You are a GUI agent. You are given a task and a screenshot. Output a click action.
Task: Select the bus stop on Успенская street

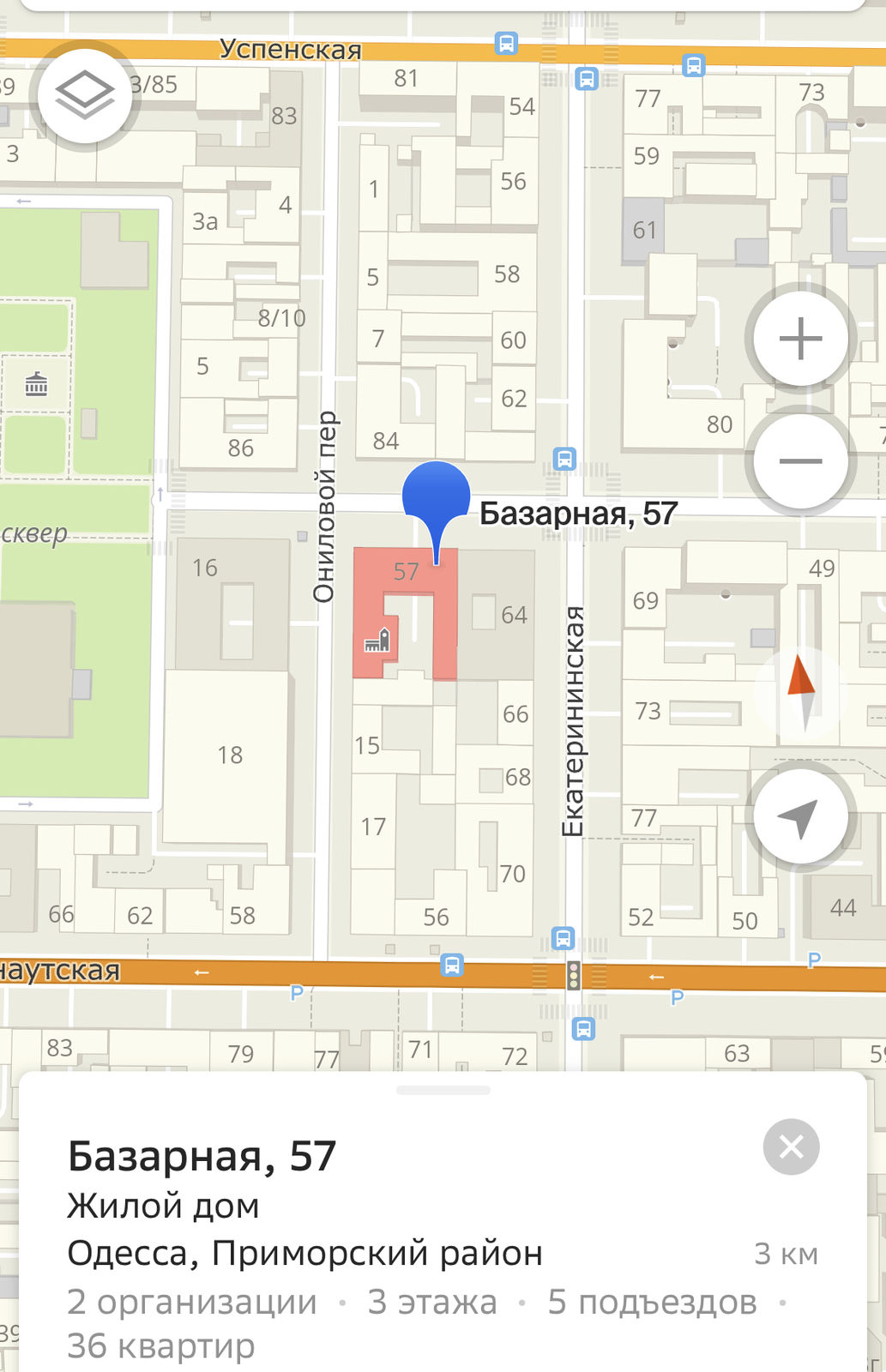pos(506,43)
